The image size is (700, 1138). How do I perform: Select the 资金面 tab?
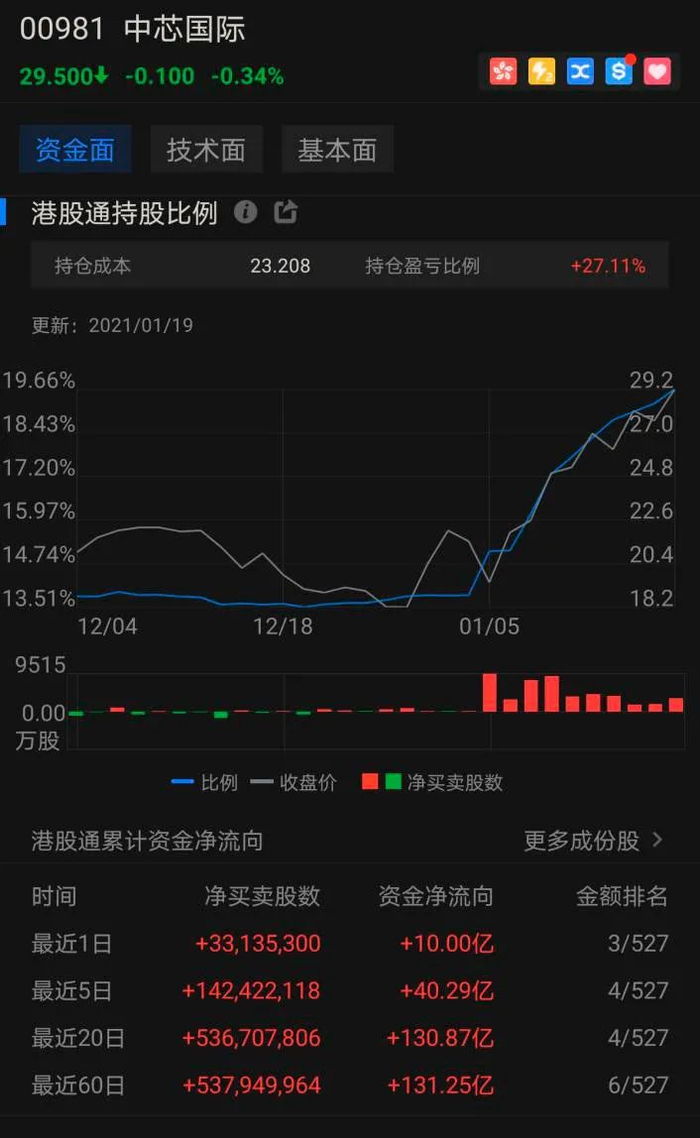(75, 150)
